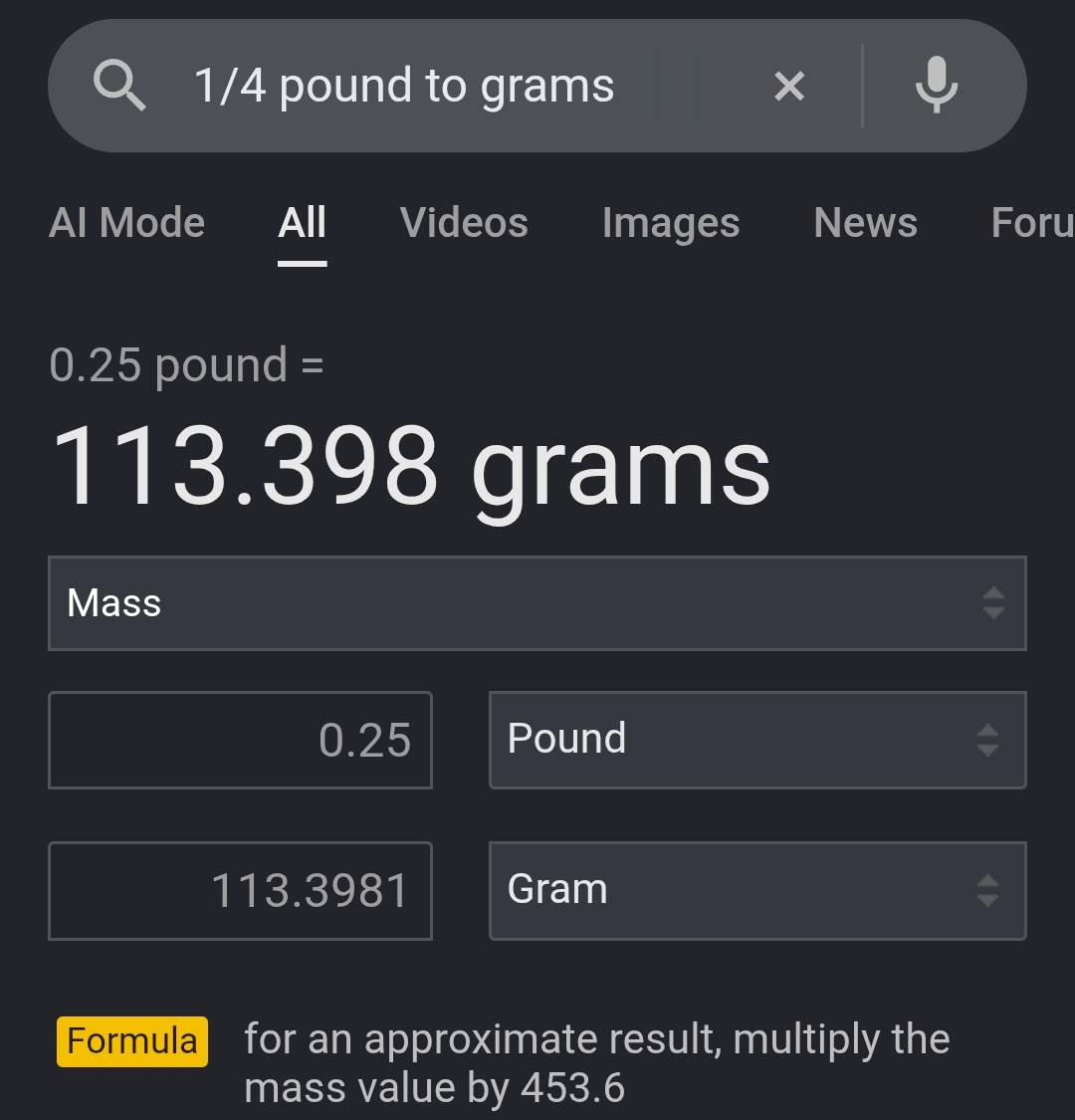
Task: Open the Mass unit-type dropdown
Action: (537, 603)
